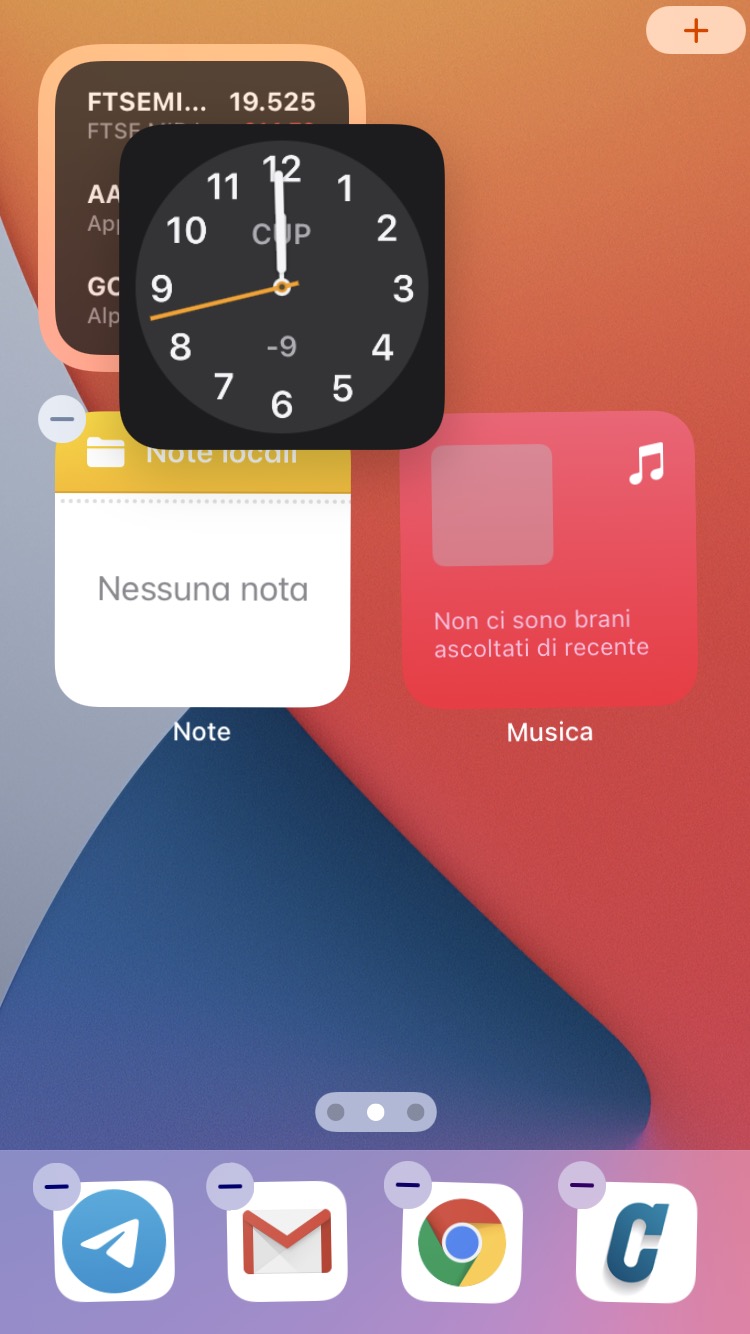Tap the home screen page indicator dots
Image resolution: width=750 pixels, height=1334 pixels.
[376, 1112]
